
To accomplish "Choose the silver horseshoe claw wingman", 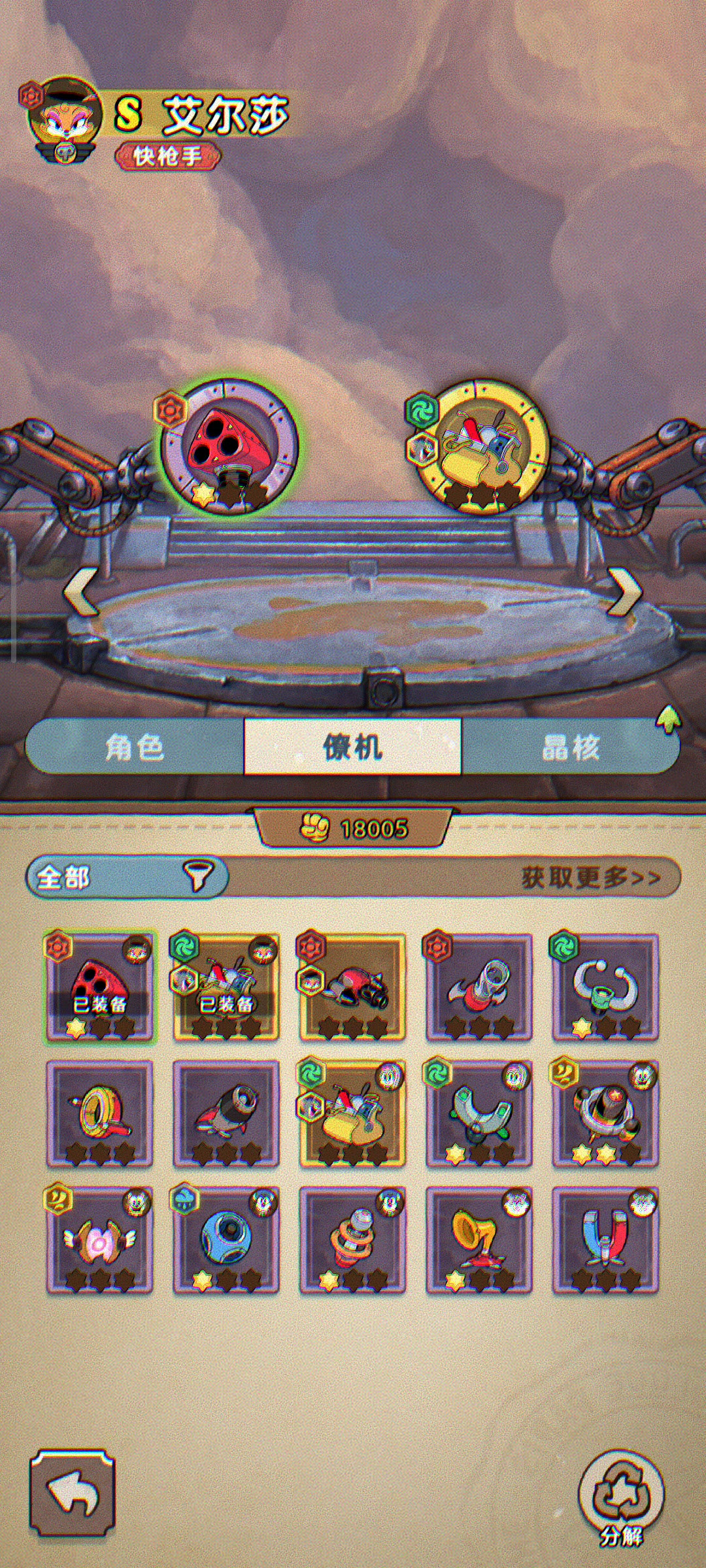I will (x=605, y=987).
